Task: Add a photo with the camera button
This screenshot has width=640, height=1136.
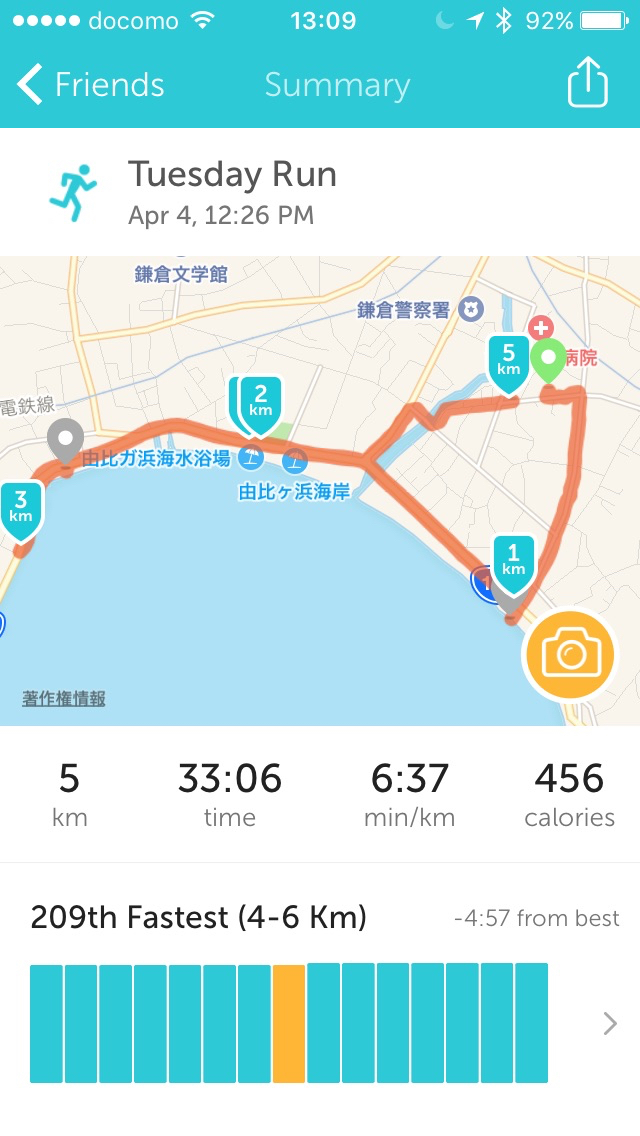Action: (570, 655)
